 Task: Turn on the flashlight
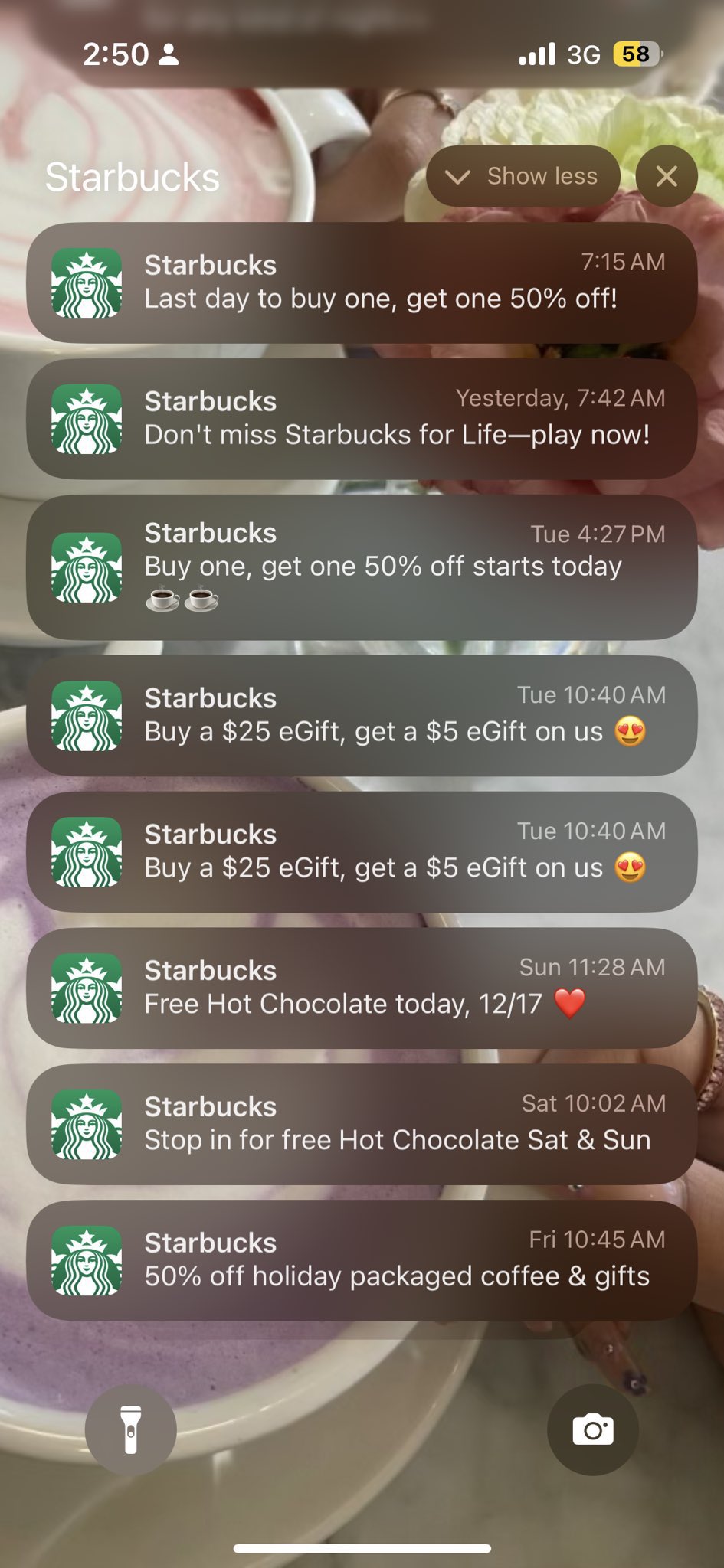[131, 1429]
